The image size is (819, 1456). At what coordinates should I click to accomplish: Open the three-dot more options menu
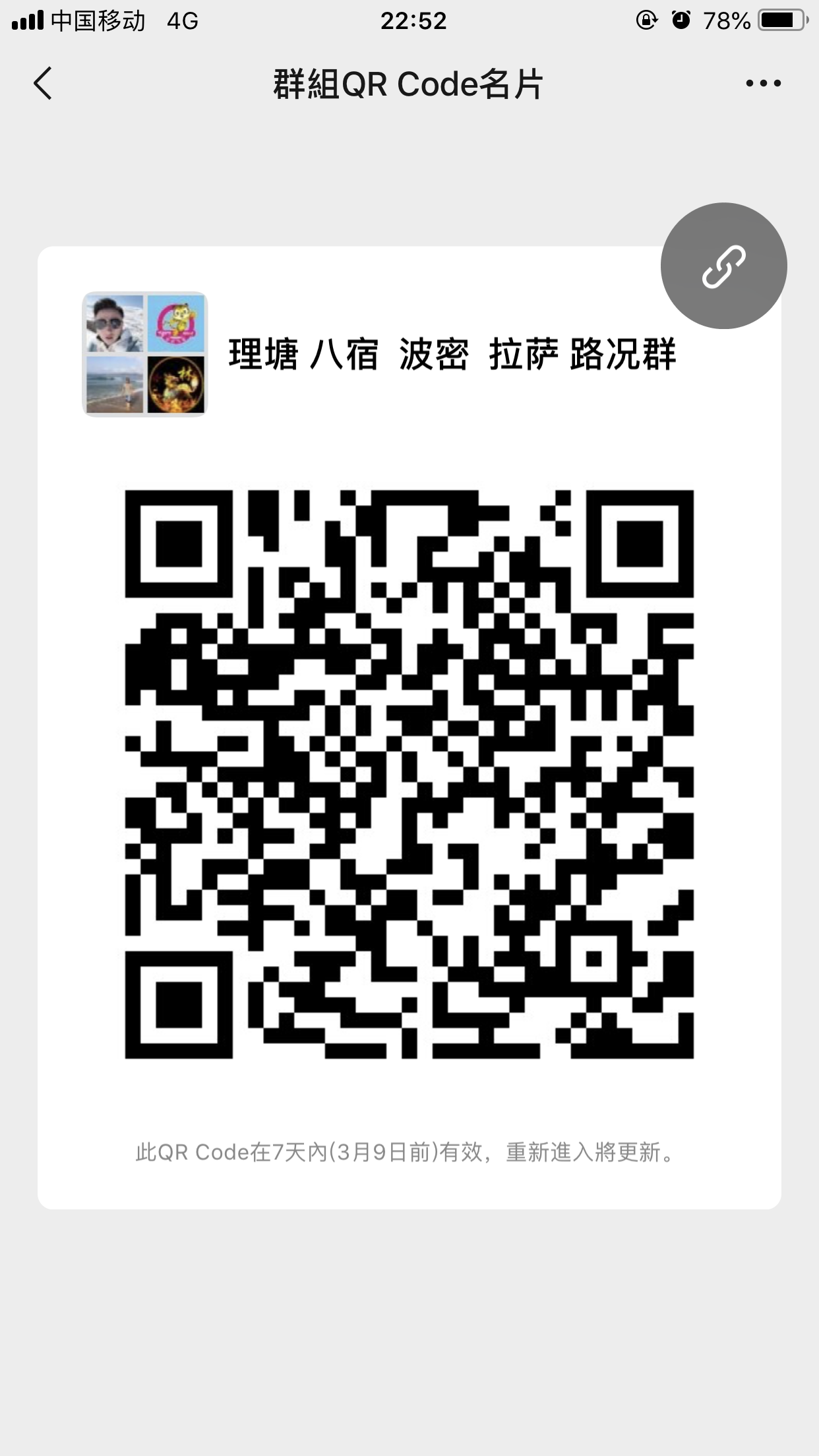pos(764,83)
